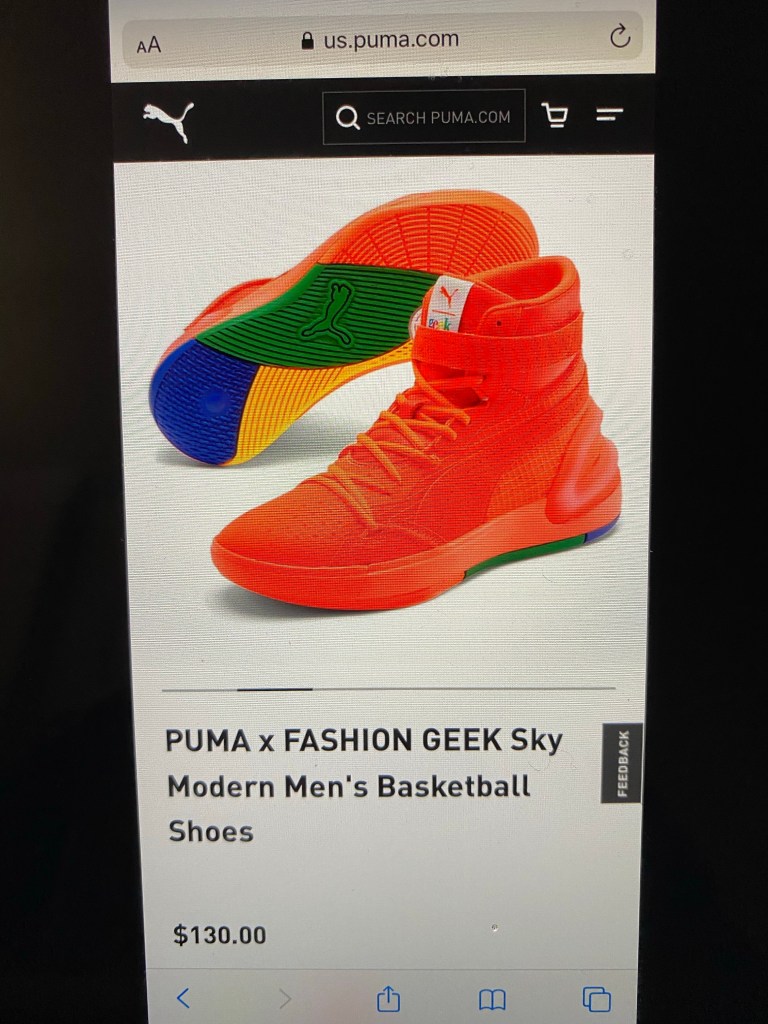Open the shopping cart
The image size is (768, 1024).
click(555, 116)
